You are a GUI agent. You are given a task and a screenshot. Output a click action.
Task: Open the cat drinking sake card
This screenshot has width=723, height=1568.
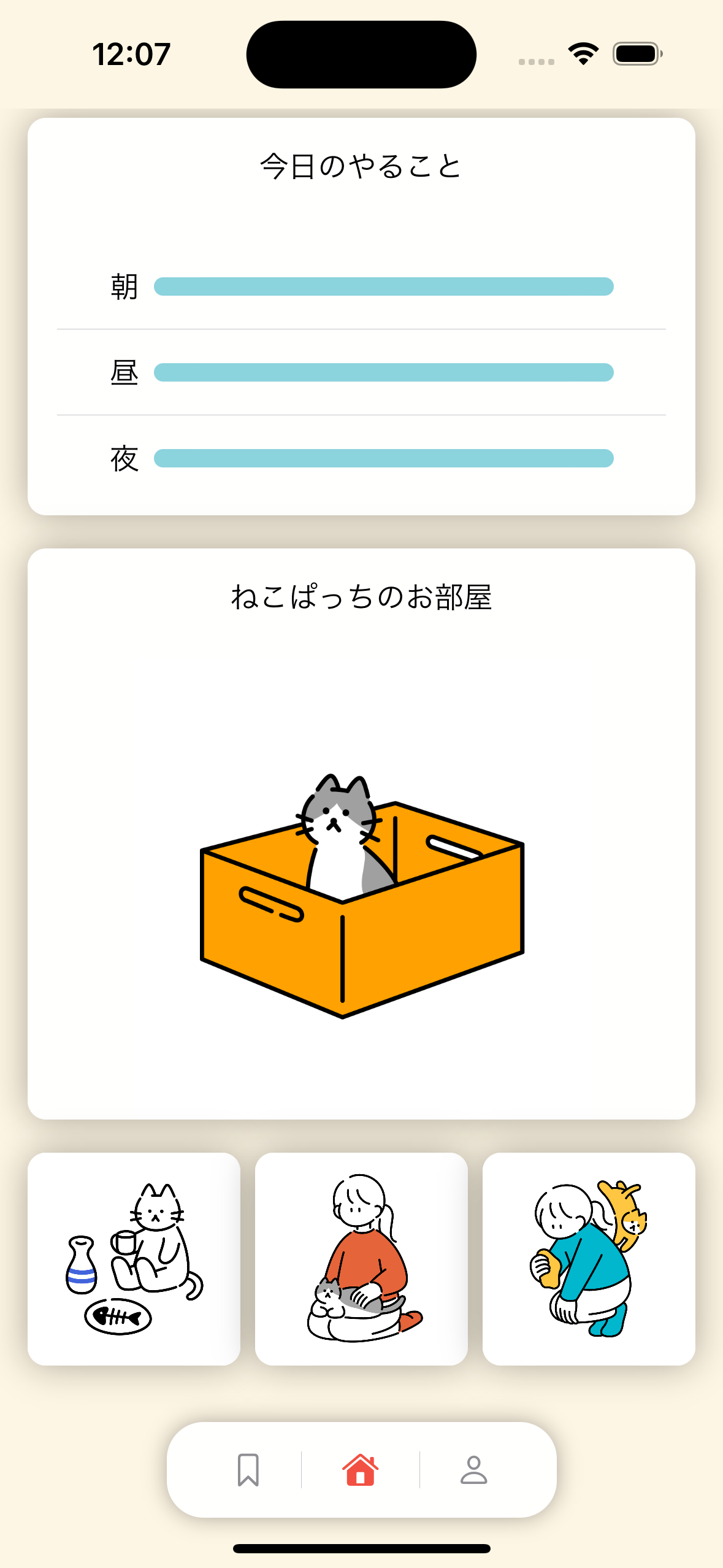(x=134, y=1259)
